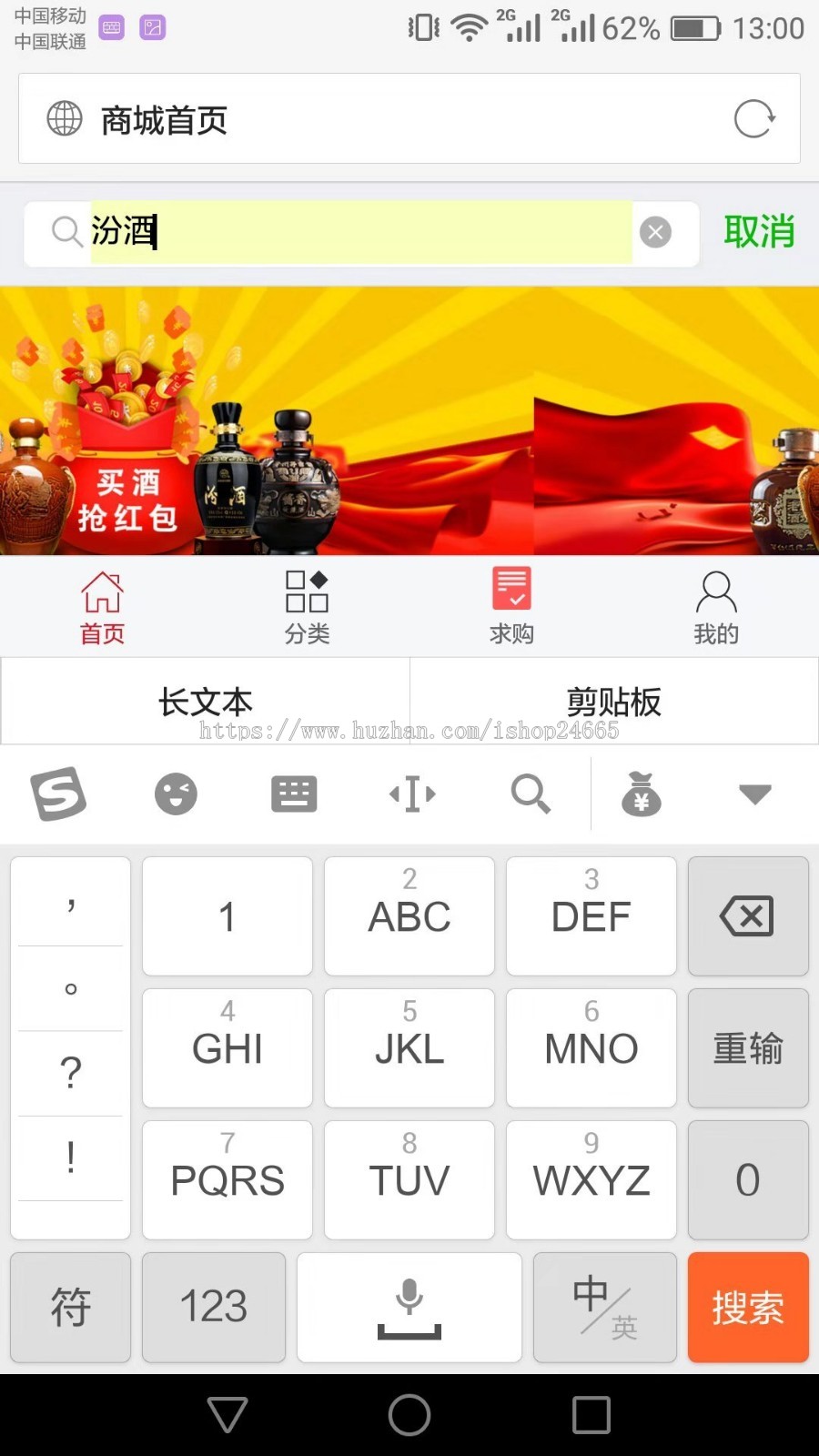The height and width of the screenshot is (1456, 819).
Task: Reload the page with the refresh icon
Action: pyautogui.click(x=754, y=118)
